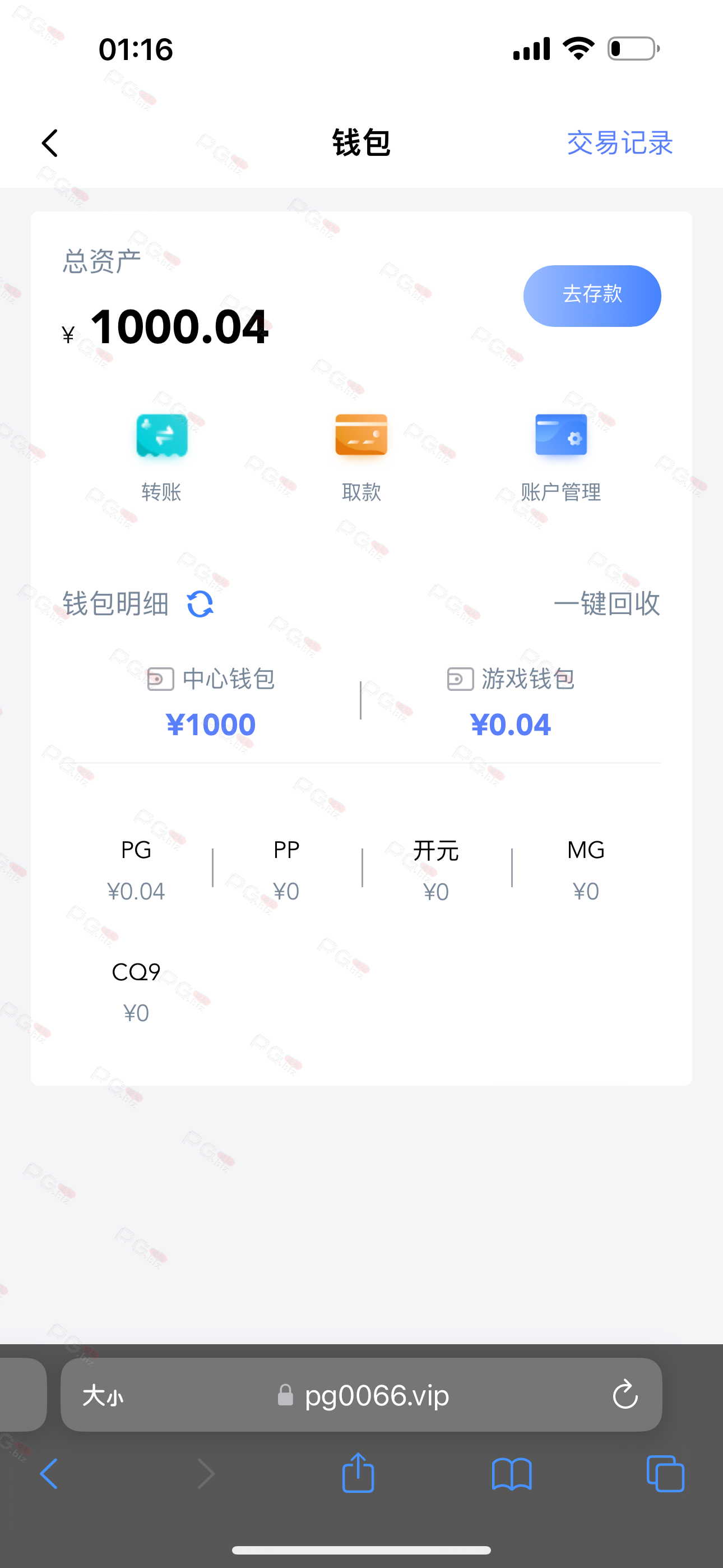
Task: Go back using the header arrow
Action: coord(50,143)
